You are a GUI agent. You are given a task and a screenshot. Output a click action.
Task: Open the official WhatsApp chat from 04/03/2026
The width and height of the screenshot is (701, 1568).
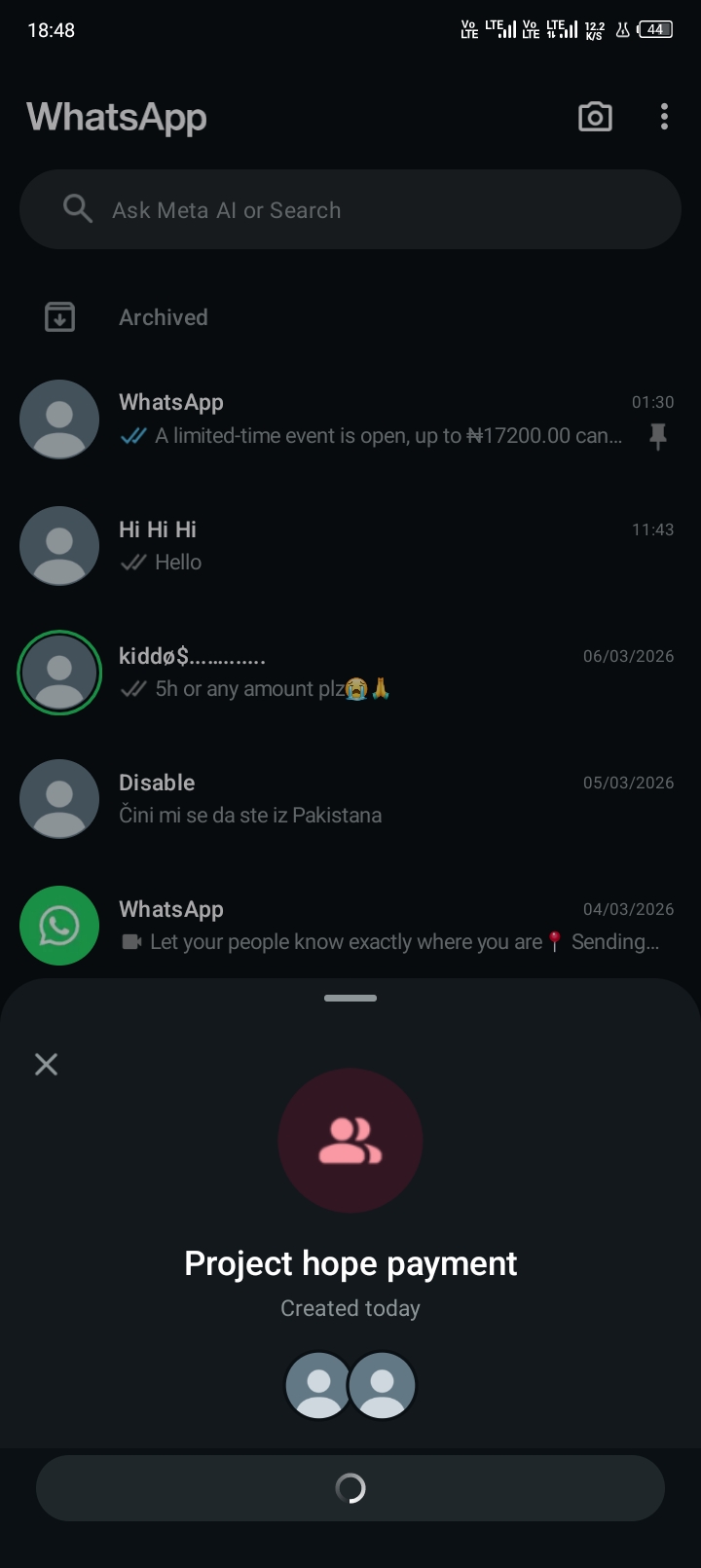tap(370, 926)
